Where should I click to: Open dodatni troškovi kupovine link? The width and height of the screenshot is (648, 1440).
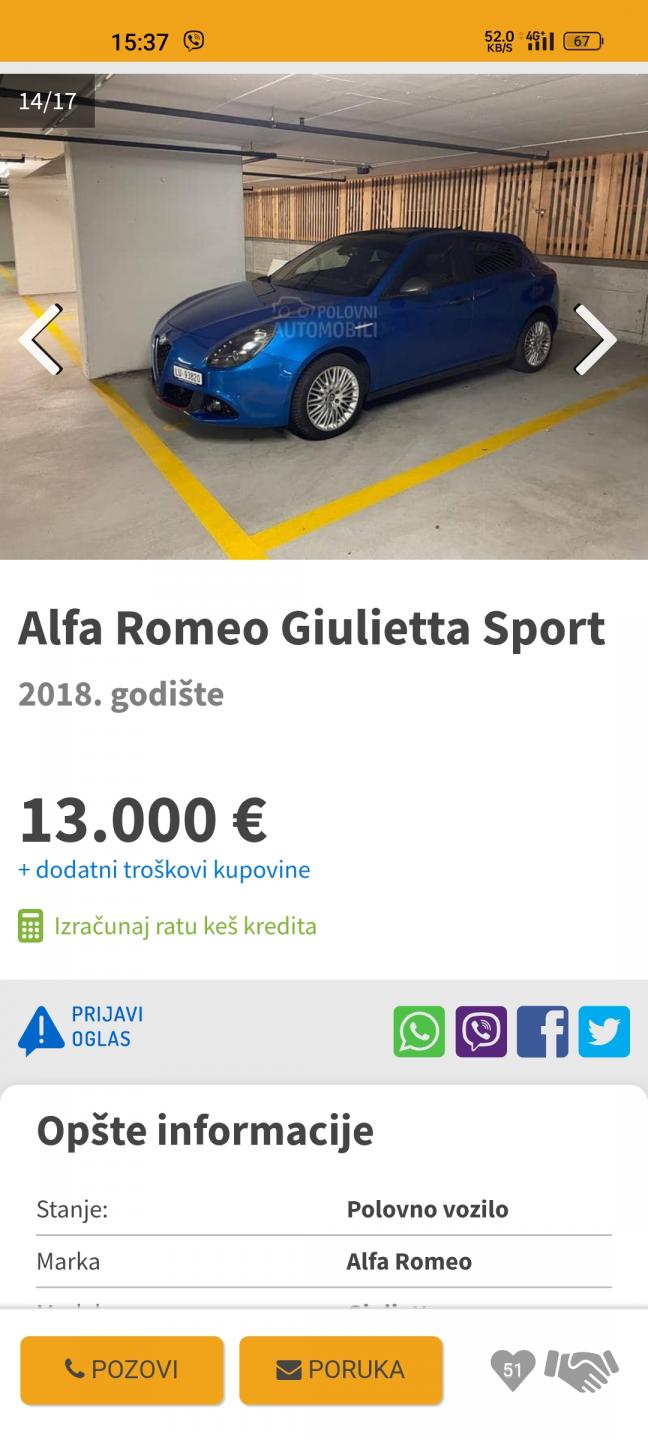click(164, 869)
